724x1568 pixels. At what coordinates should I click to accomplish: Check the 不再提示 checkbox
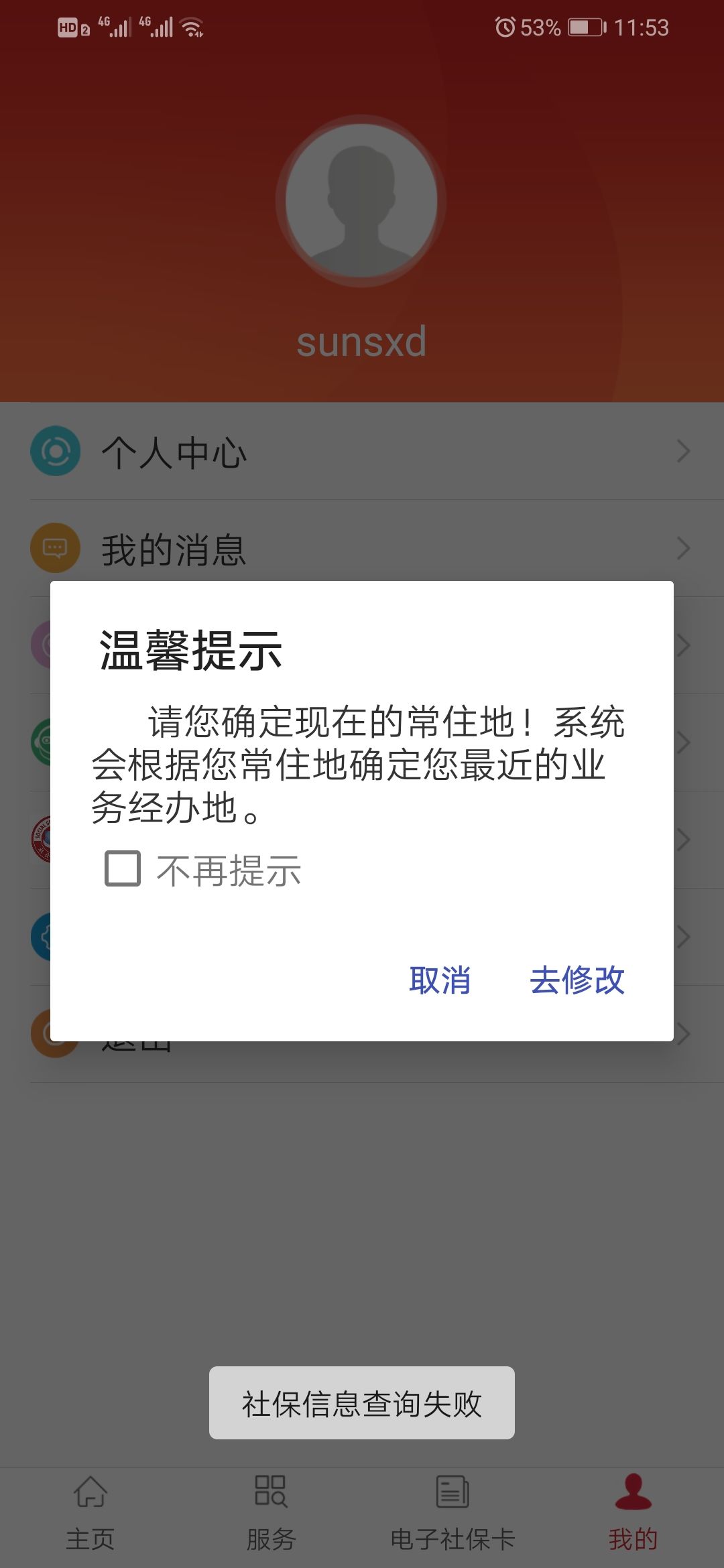[x=123, y=868]
